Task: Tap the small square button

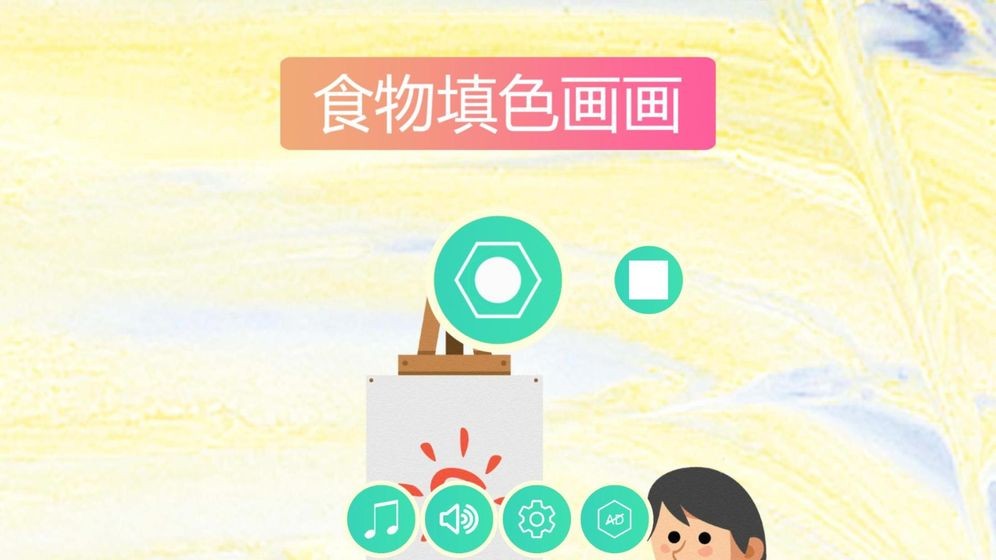Action: pos(648,280)
